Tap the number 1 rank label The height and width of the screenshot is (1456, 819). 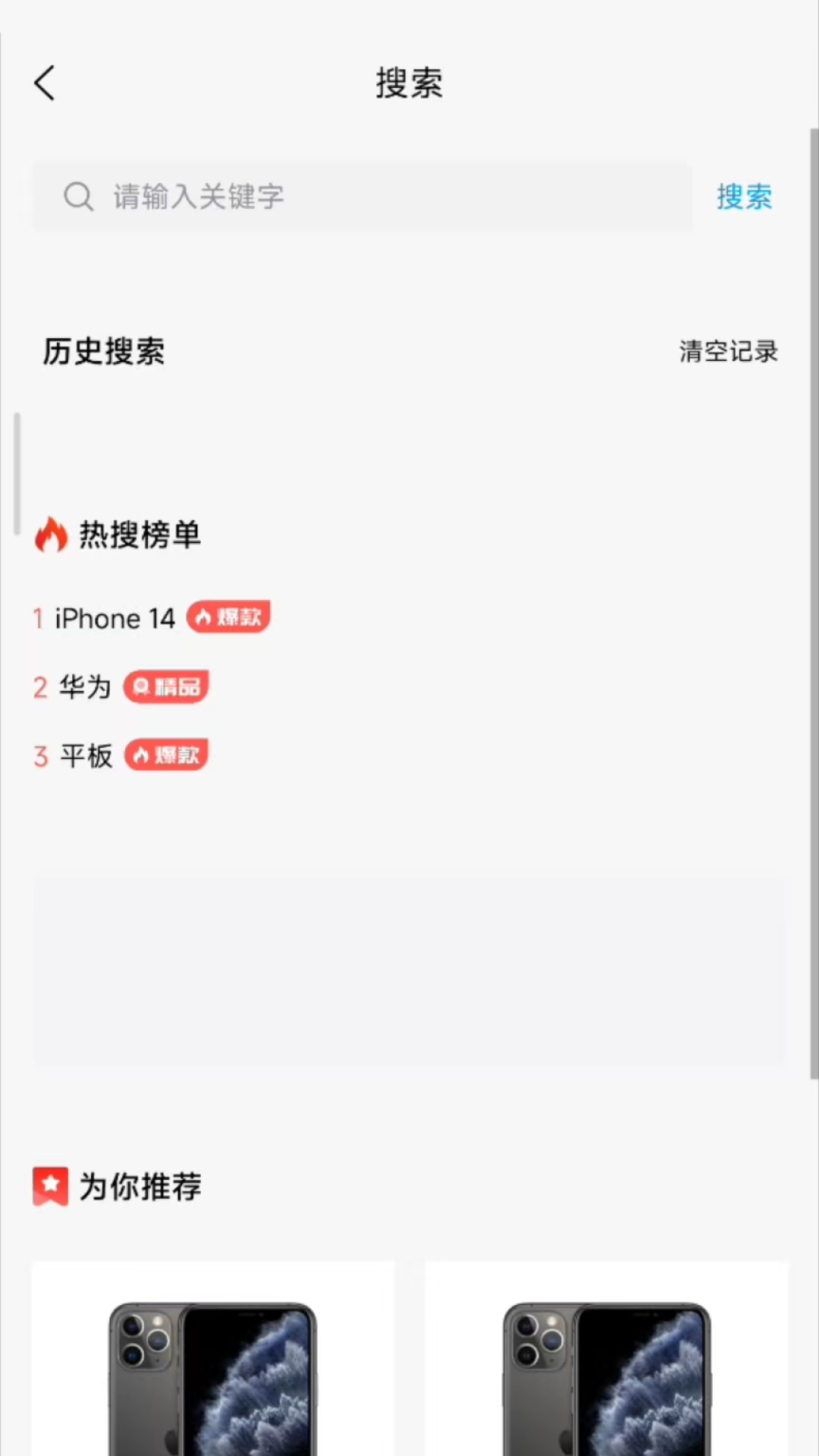tap(39, 617)
